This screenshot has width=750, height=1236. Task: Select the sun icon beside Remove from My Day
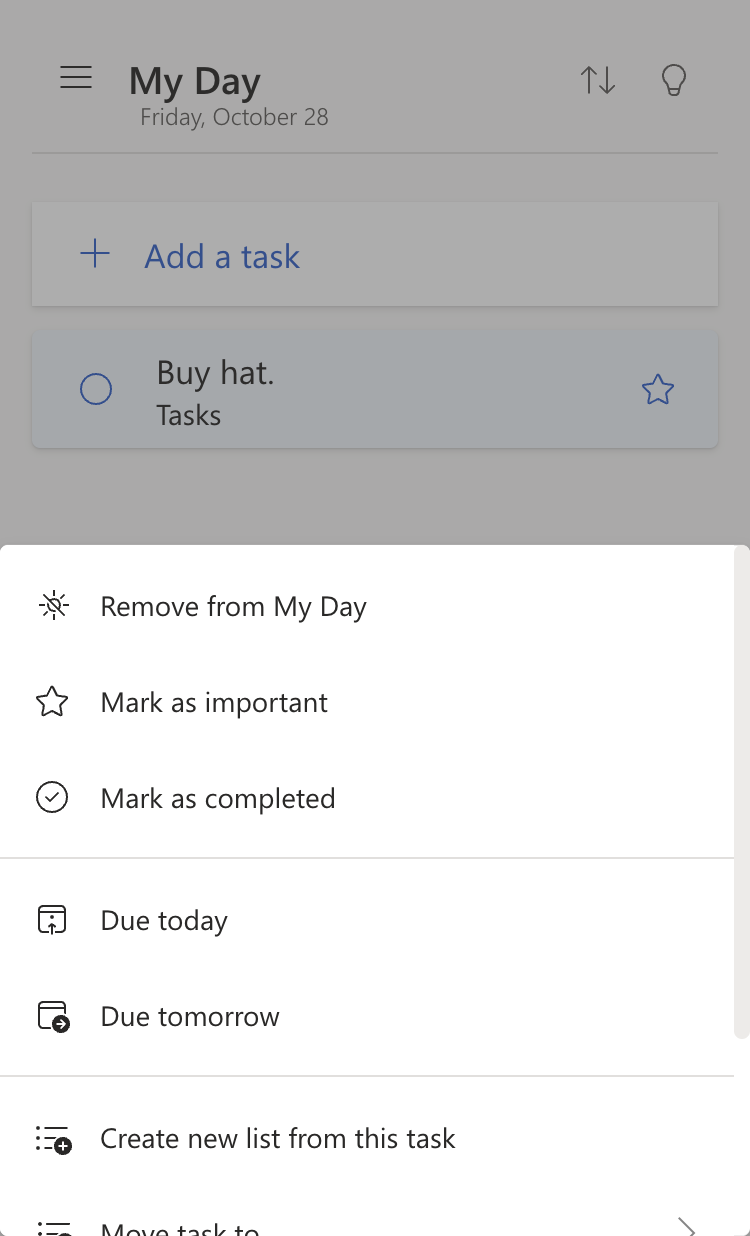point(52,605)
